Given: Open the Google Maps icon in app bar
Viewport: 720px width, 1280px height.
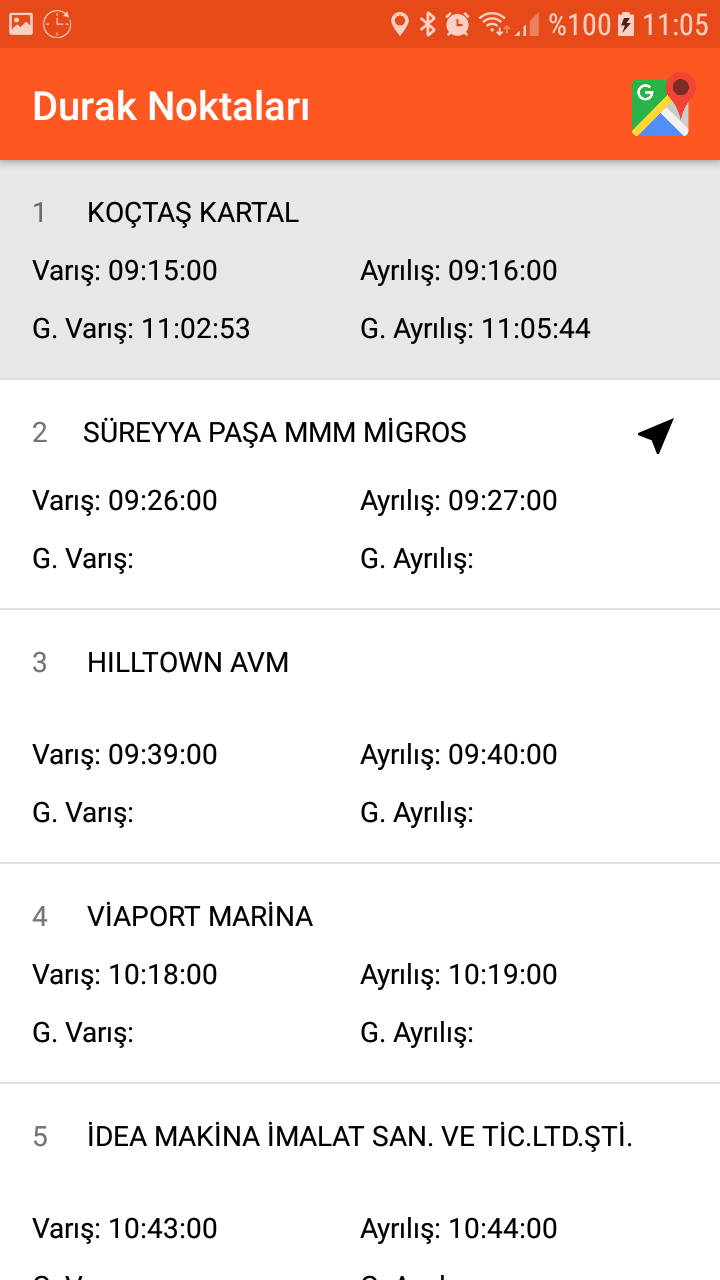Looking at the screenshot, I should tap(661, 105).
